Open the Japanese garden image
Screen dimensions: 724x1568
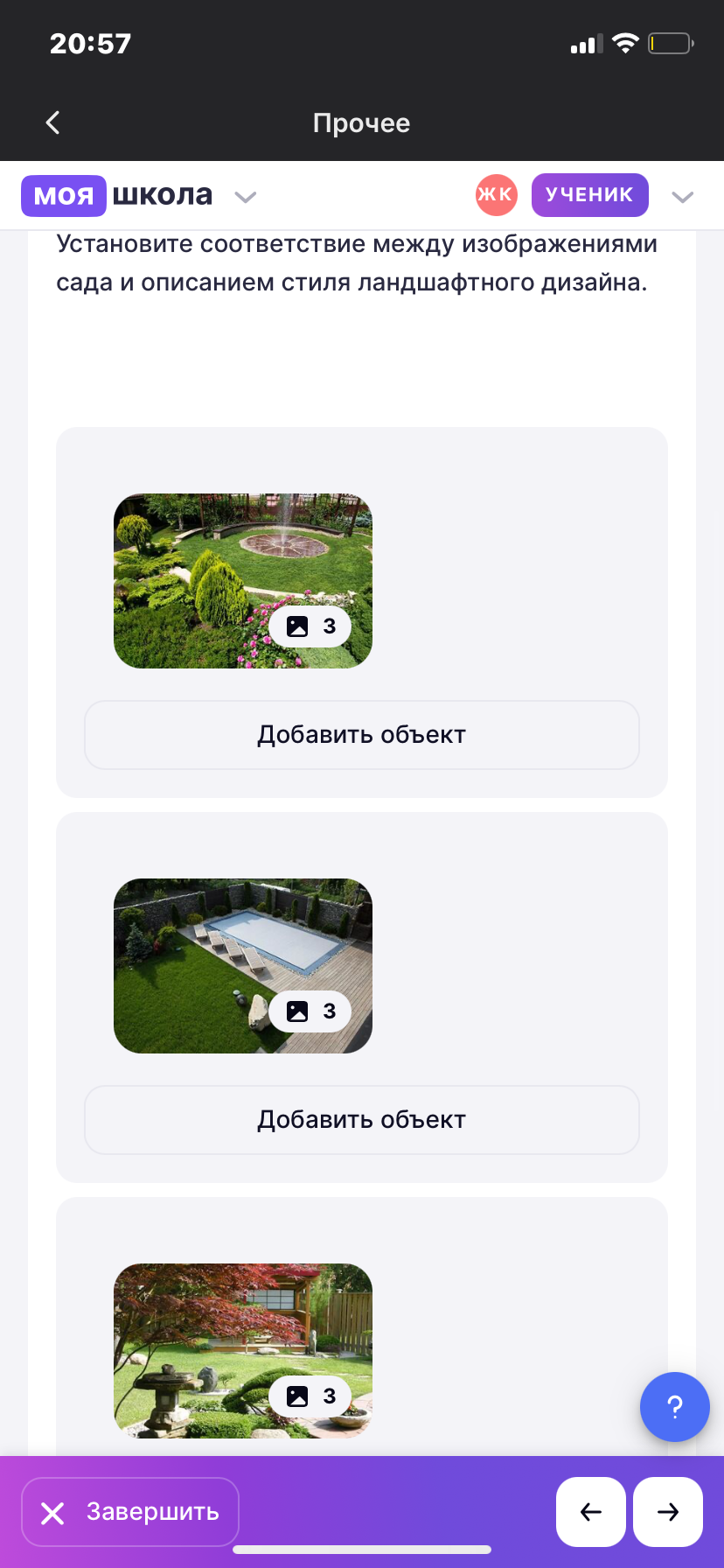(x=243, y=1351)
